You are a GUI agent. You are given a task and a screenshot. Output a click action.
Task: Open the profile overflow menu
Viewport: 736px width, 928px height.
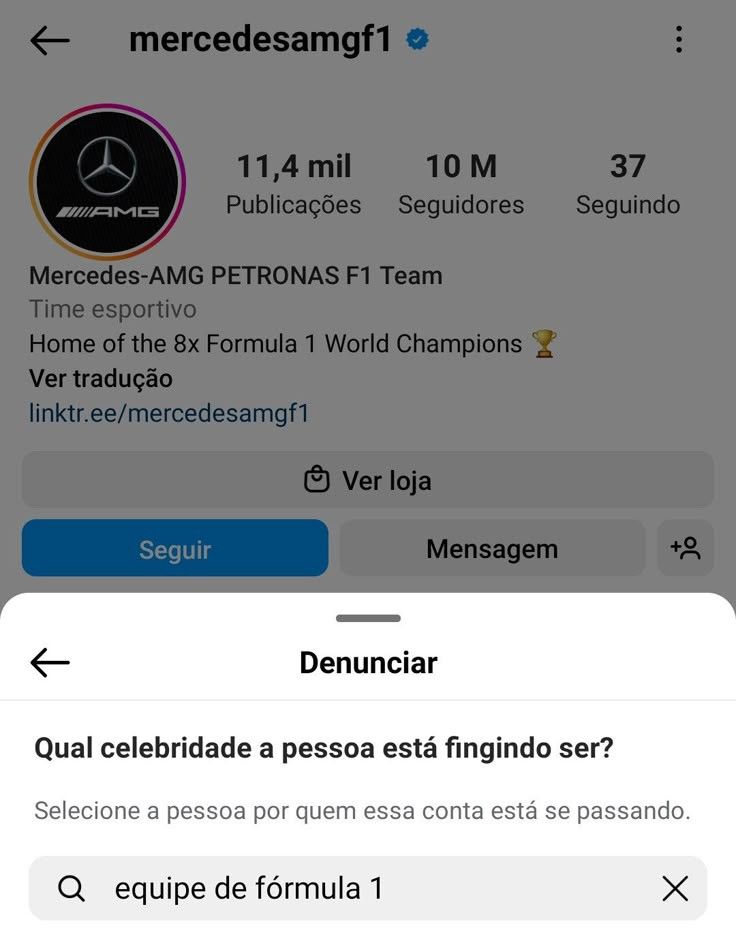(x=679, y=40)
